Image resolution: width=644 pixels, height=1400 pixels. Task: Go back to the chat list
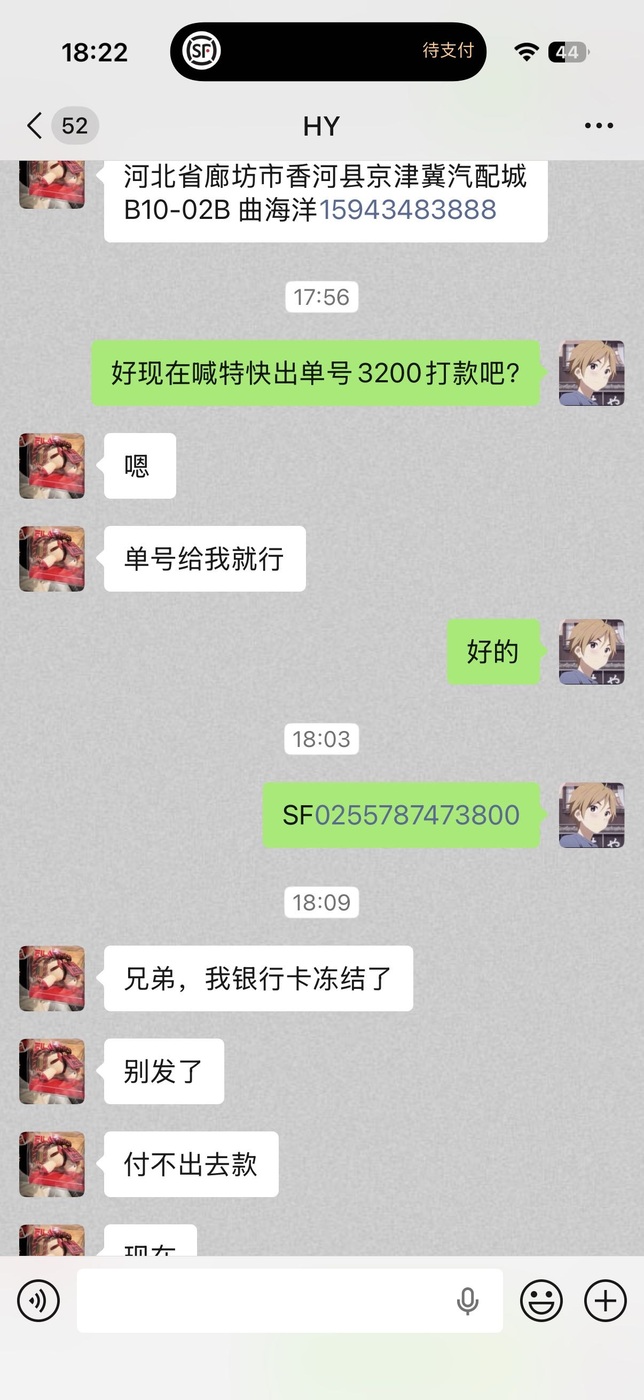point(36,126)
